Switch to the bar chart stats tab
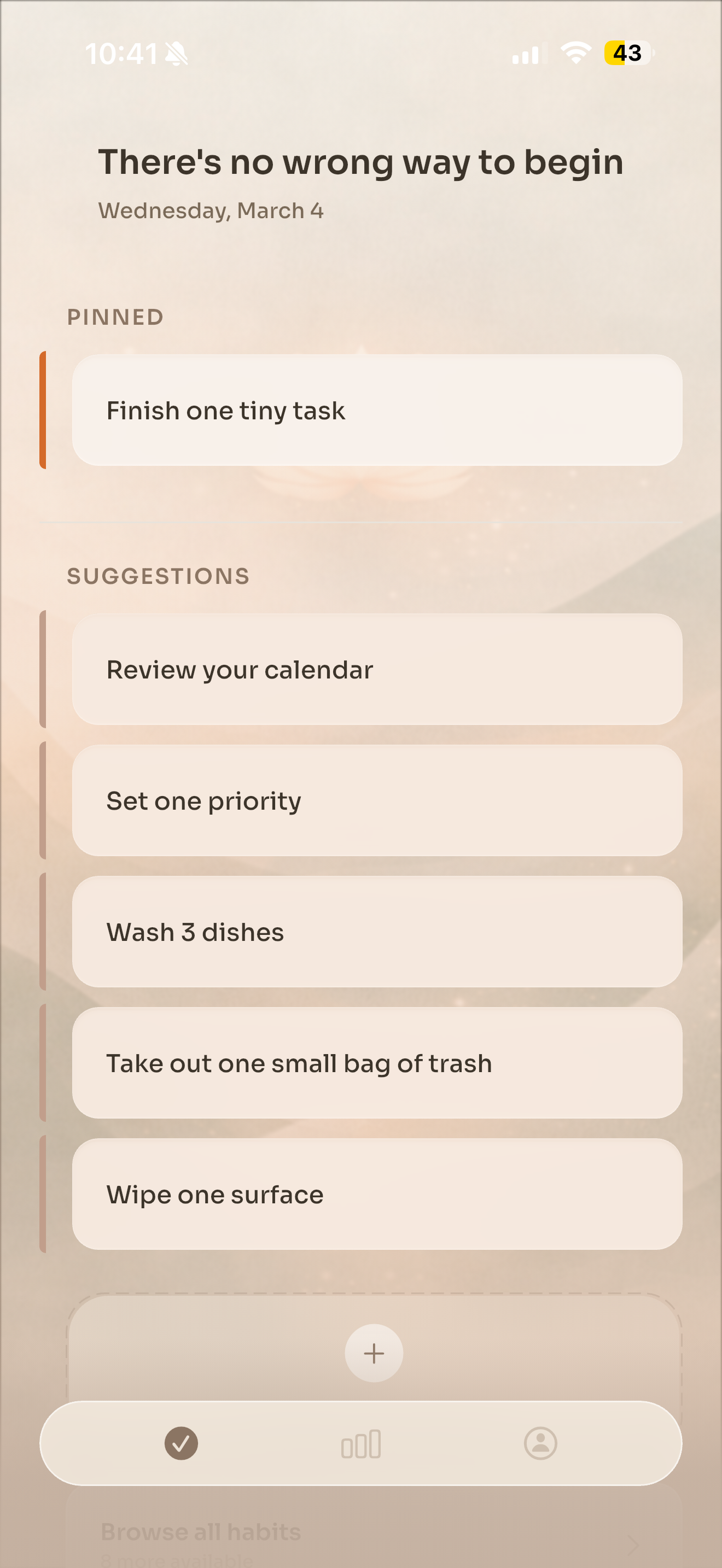722x1568 pixels. (x=361, y=1443)
